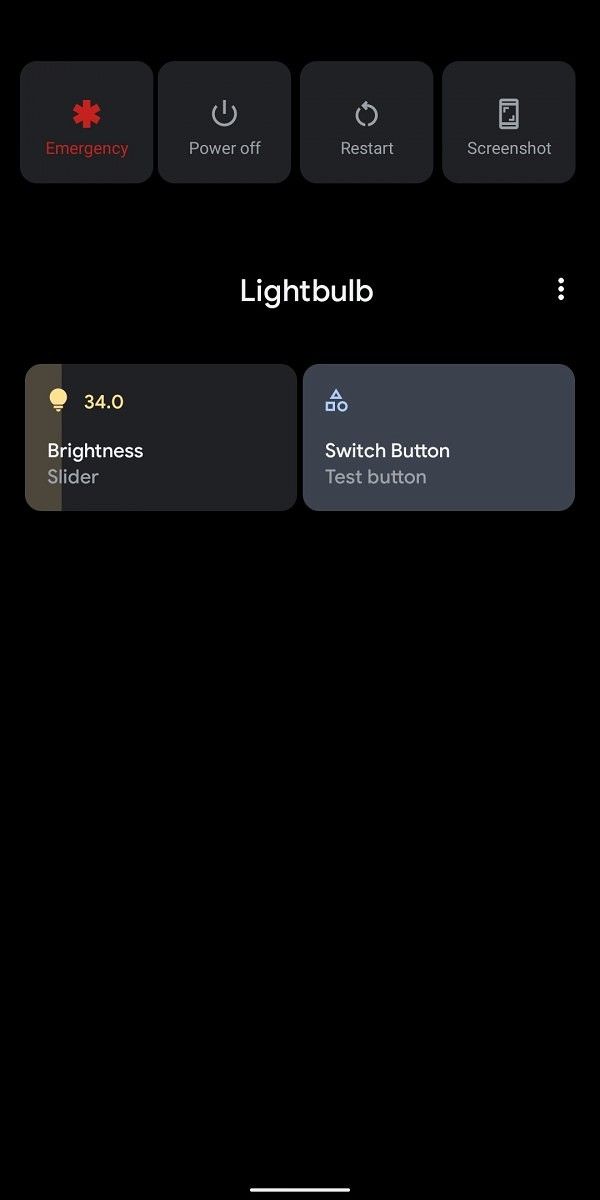This screenshot has height=1200, width=600.
Task: Restart the phone
Action: (x=367, y=123)
